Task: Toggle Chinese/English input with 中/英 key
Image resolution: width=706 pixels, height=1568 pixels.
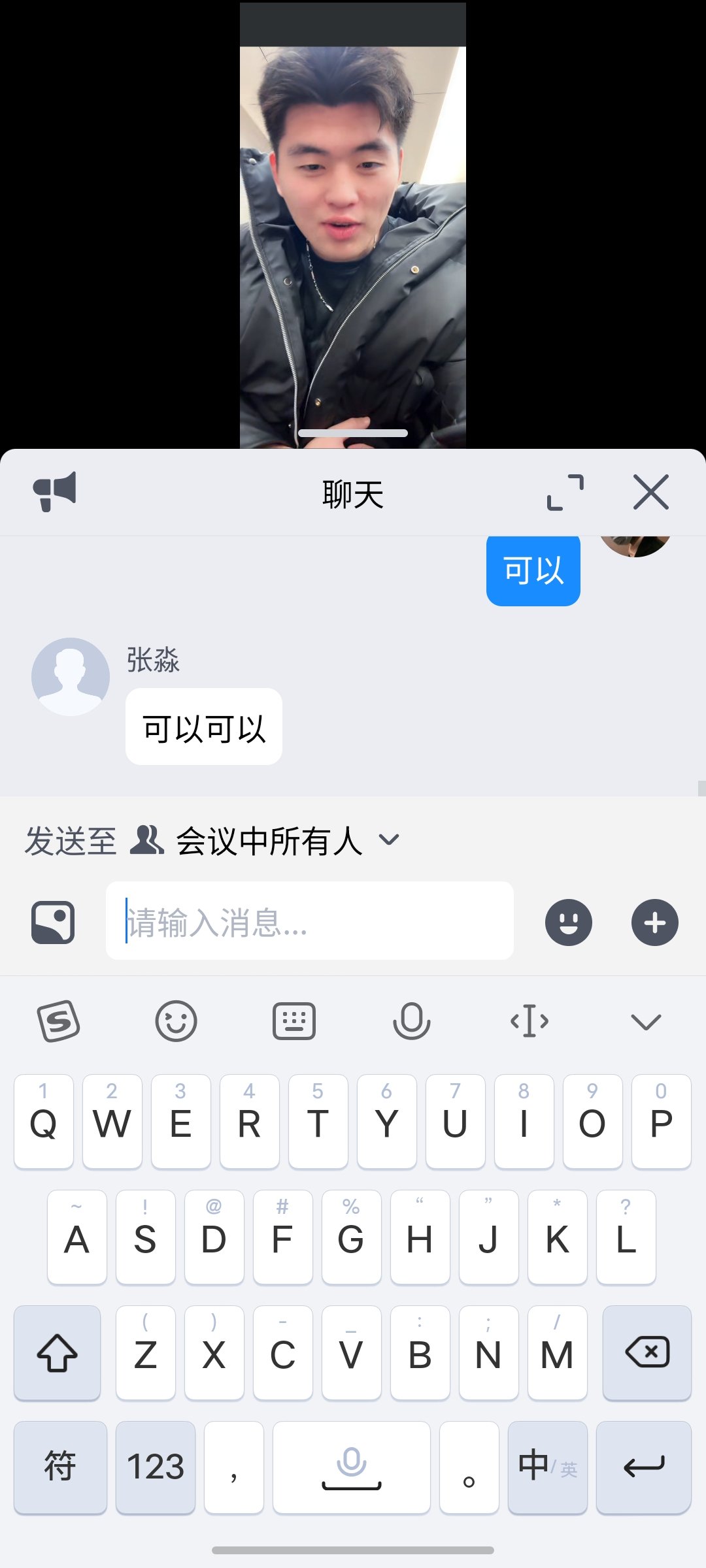Action: (548, 1466)
